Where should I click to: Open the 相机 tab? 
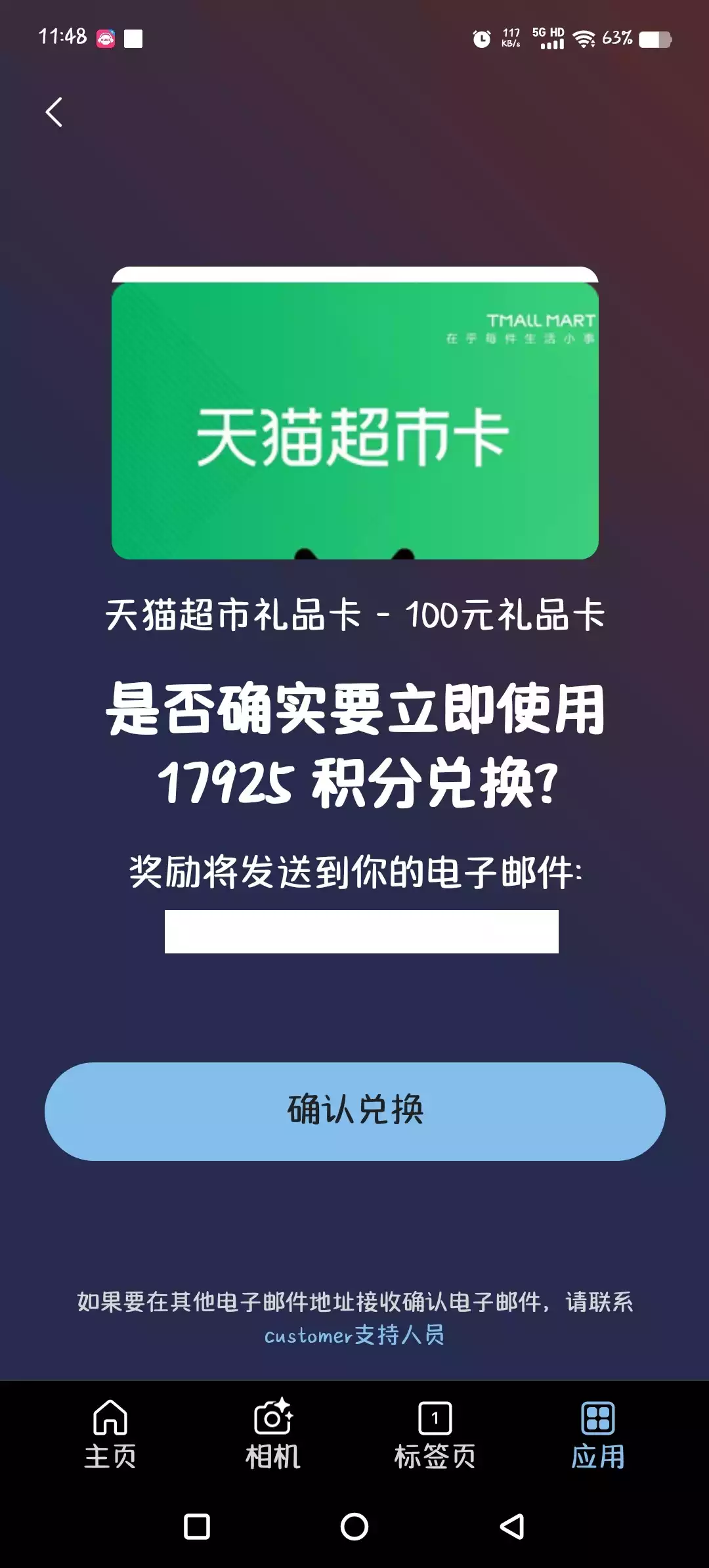[272, 1435]
